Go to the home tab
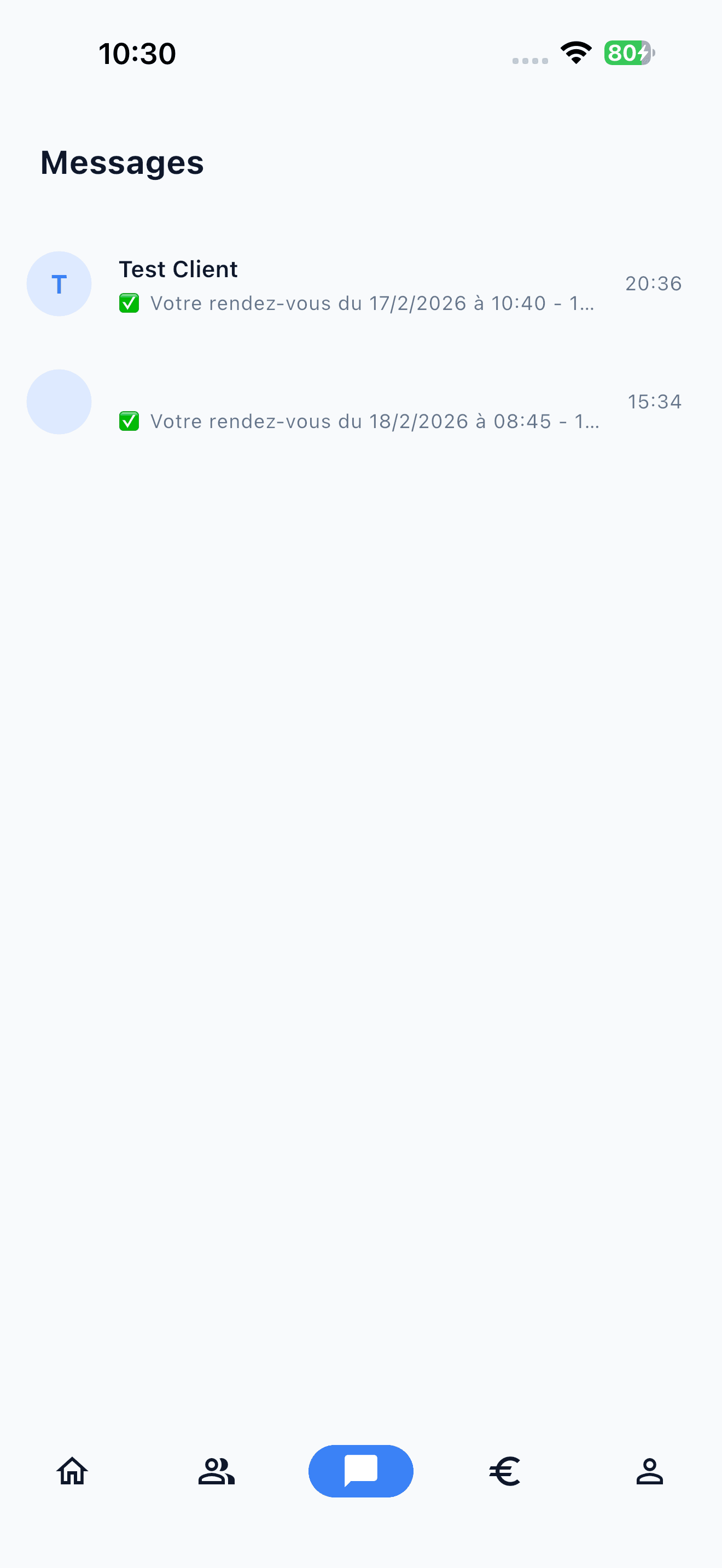722x1568 pixels. point(72,1471)
